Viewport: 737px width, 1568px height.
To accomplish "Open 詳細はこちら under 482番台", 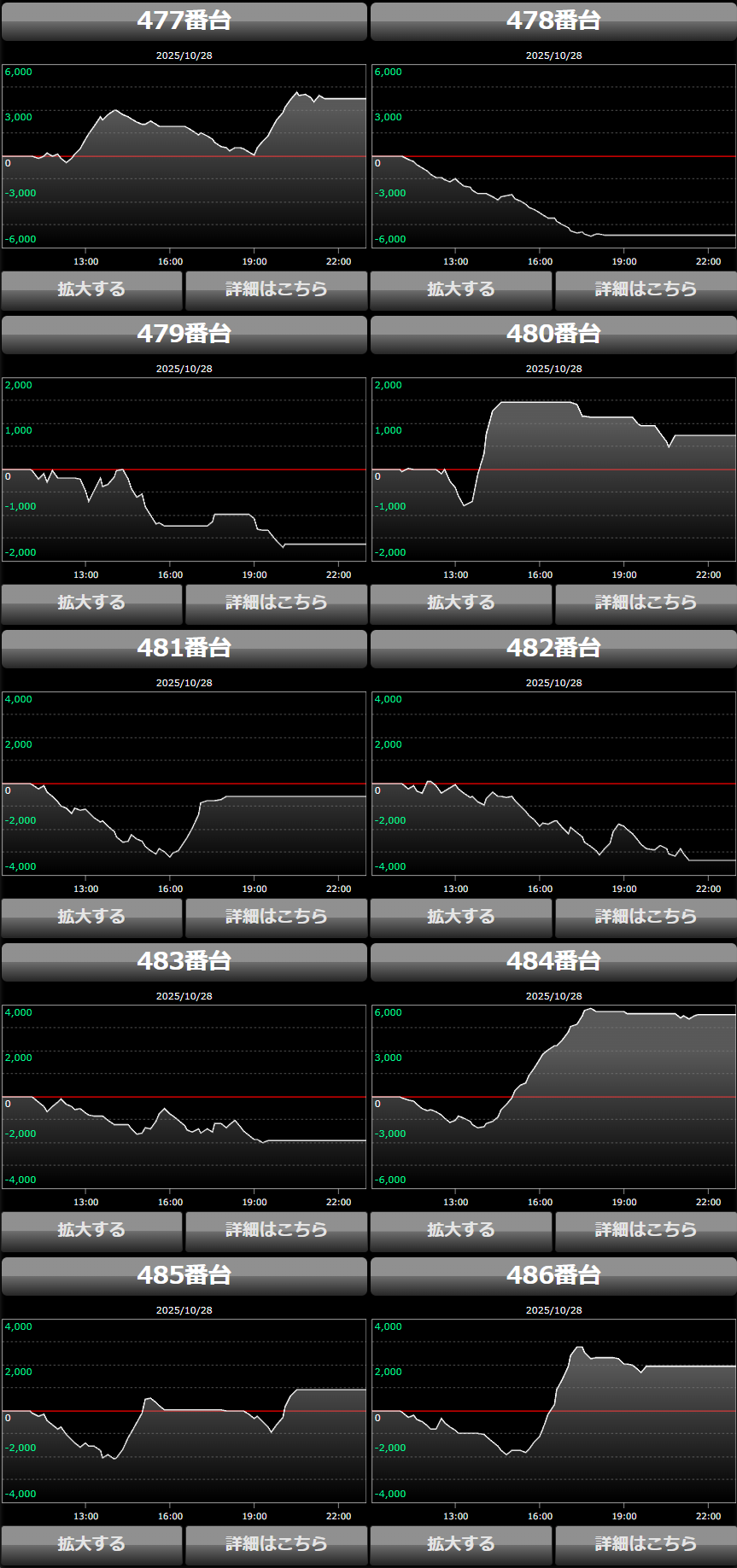I will 646,917.
